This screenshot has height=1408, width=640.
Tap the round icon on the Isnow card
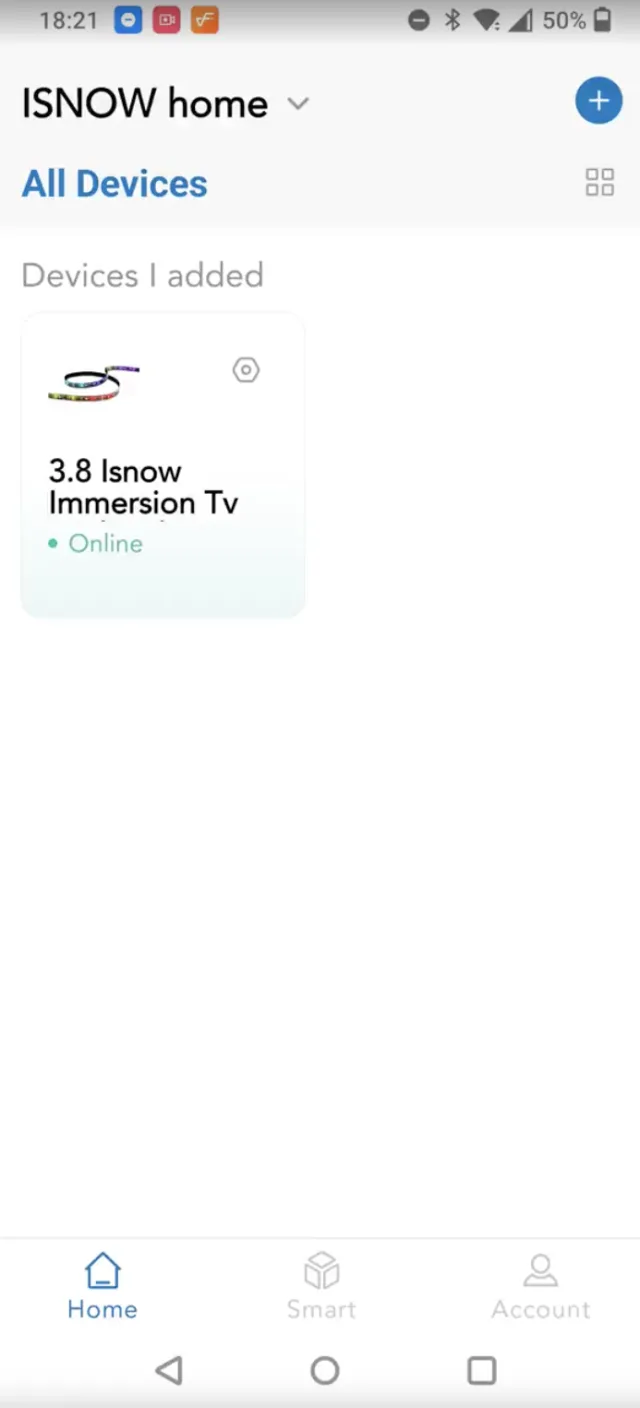246,370
